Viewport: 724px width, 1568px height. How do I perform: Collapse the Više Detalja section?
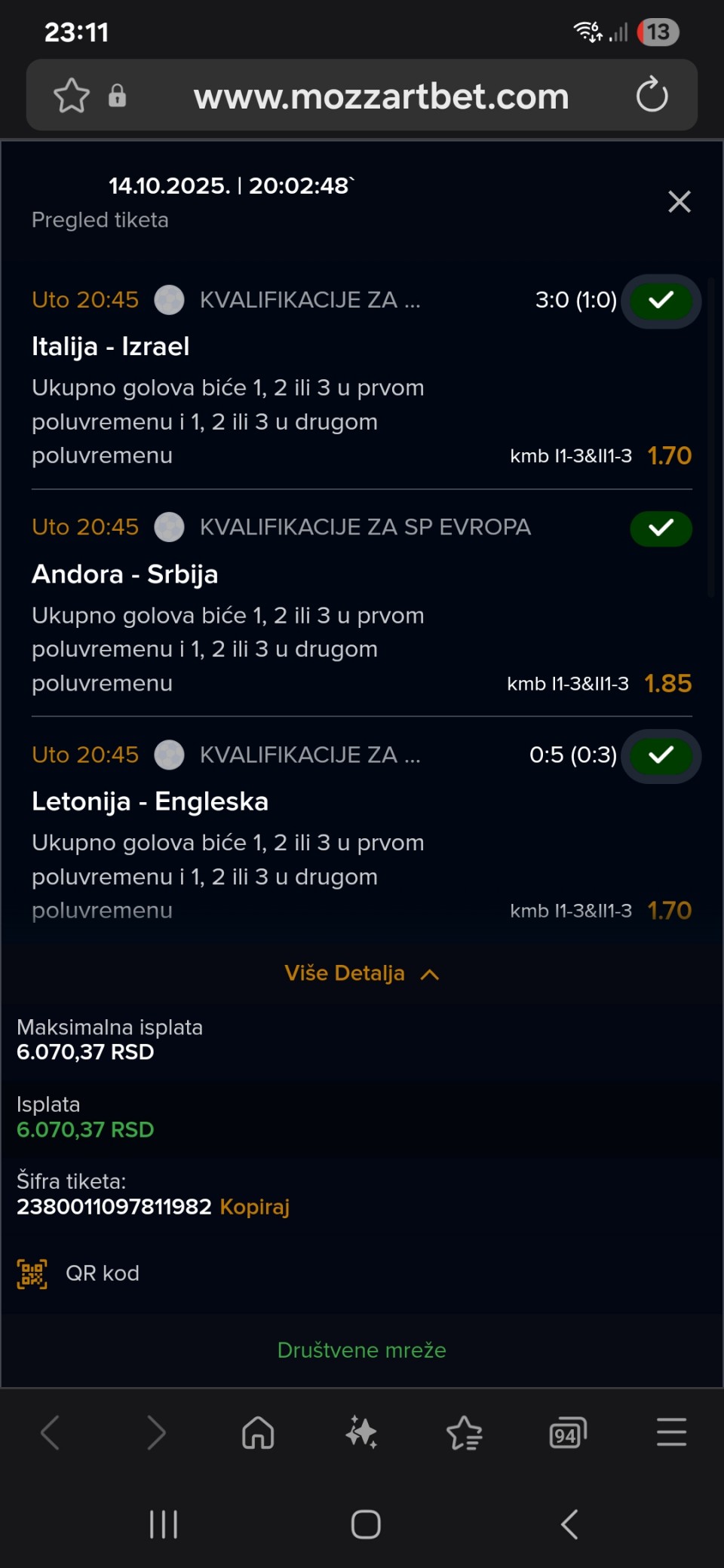[x=361, y=973]
